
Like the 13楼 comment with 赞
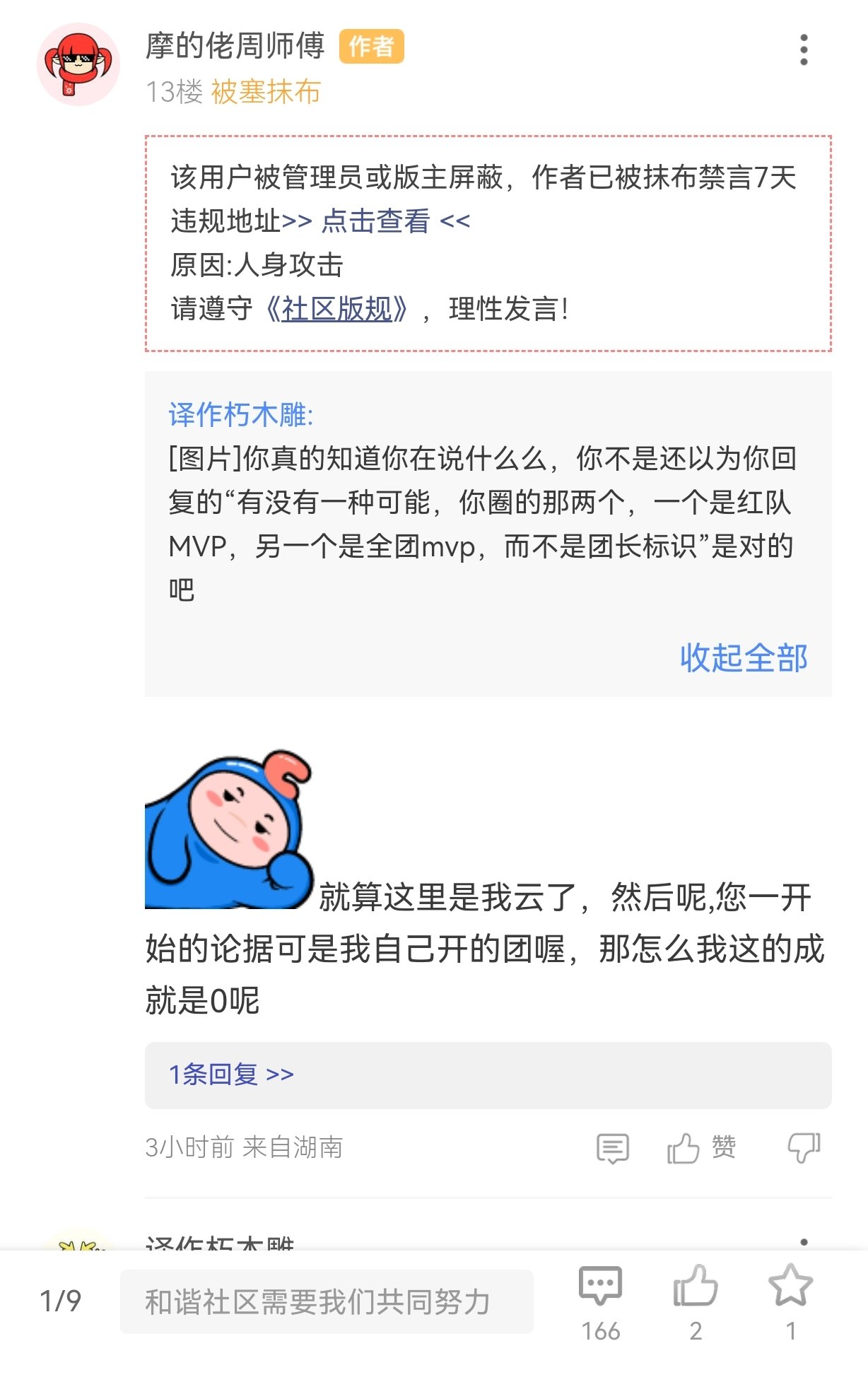coord(701,1148)
